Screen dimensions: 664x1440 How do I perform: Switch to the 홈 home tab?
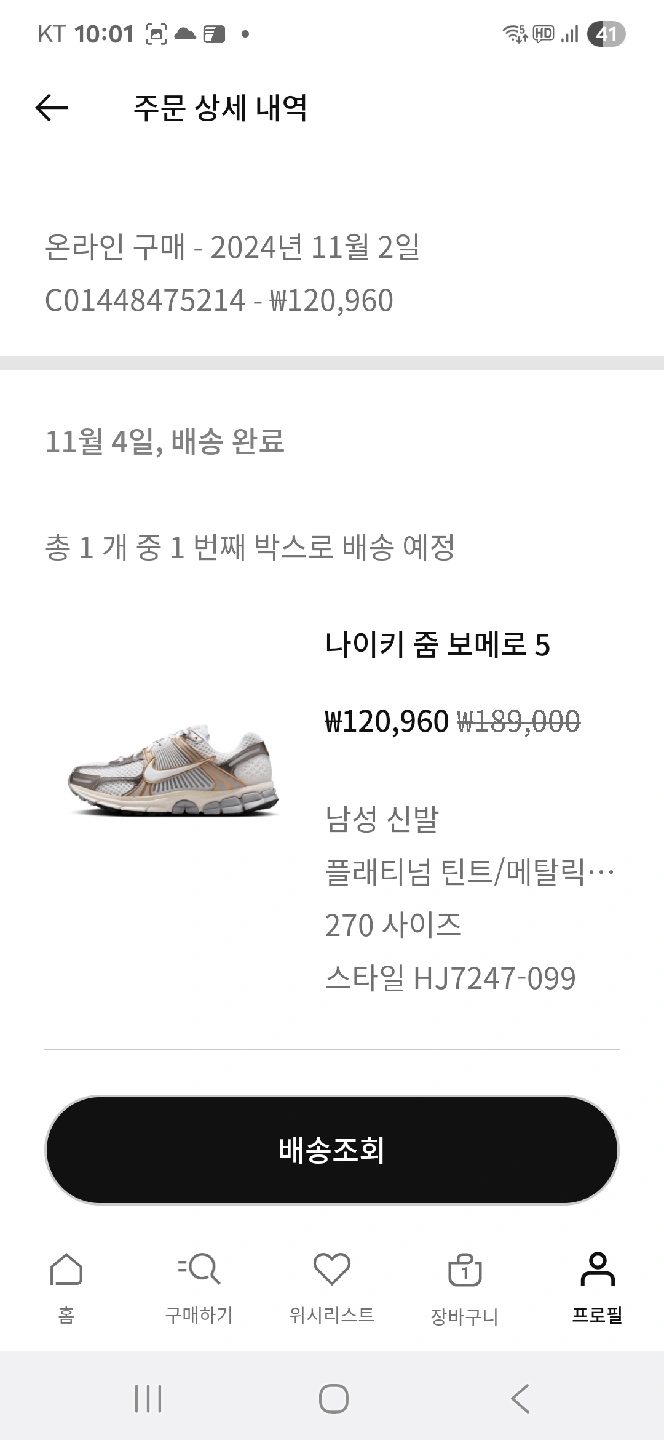(66, 1288)
